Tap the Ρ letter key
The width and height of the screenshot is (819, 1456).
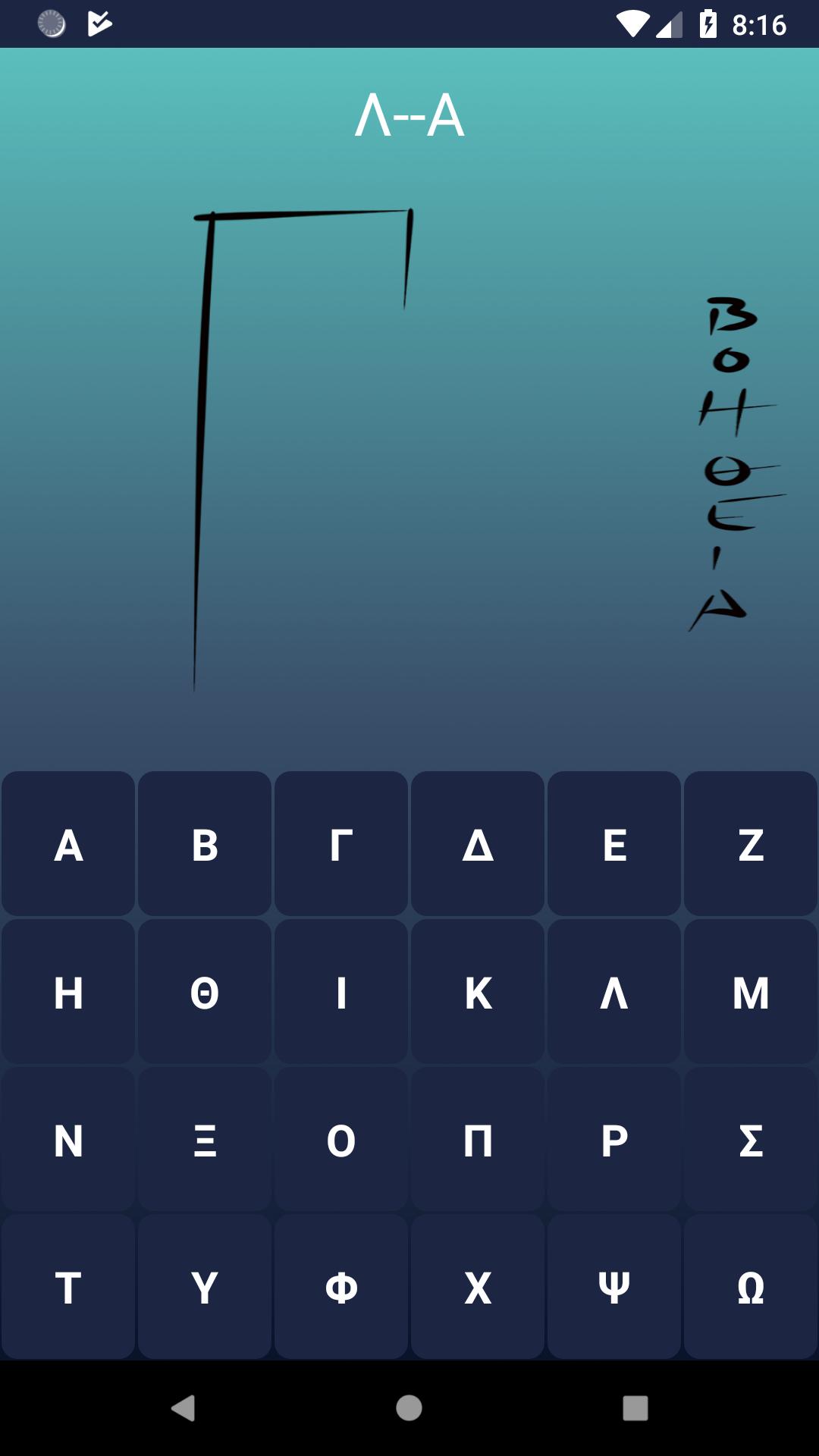pyautogui.click(x=614, y=1140)
